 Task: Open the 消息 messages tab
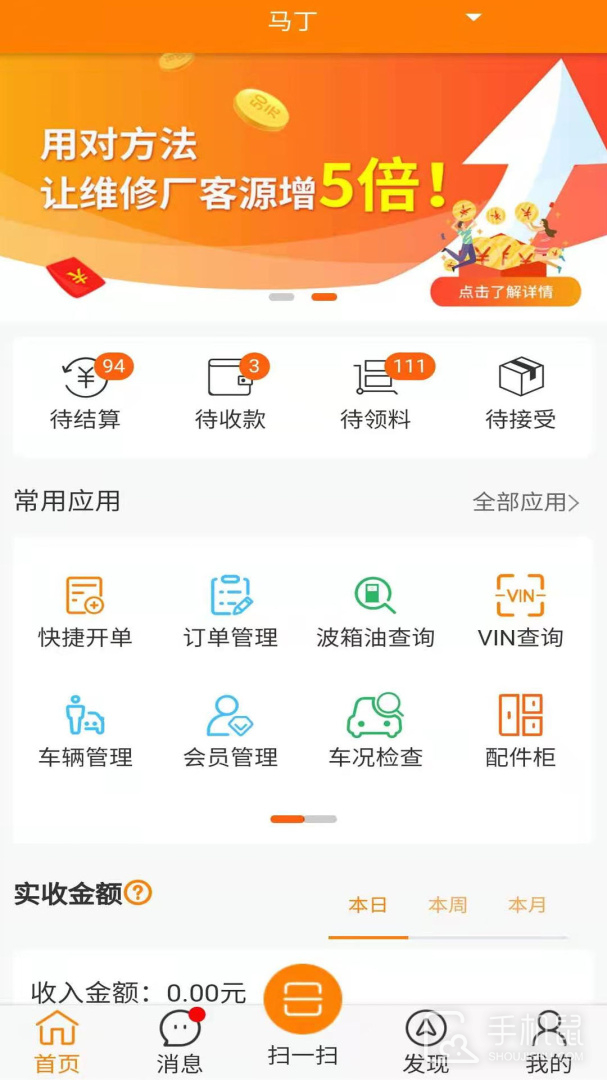(180, 1042)
